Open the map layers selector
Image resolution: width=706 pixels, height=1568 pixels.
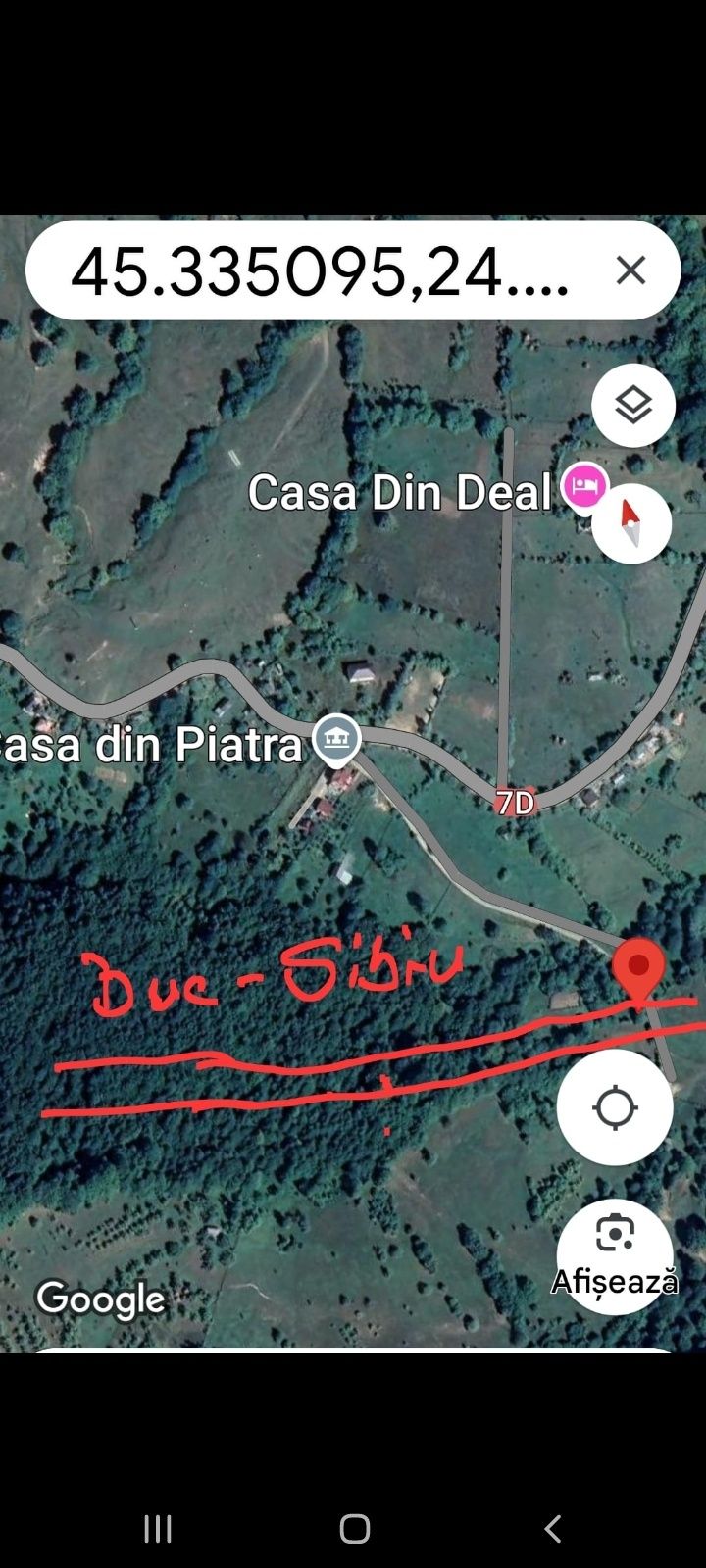pyautogui.click(x=633, y=405)
